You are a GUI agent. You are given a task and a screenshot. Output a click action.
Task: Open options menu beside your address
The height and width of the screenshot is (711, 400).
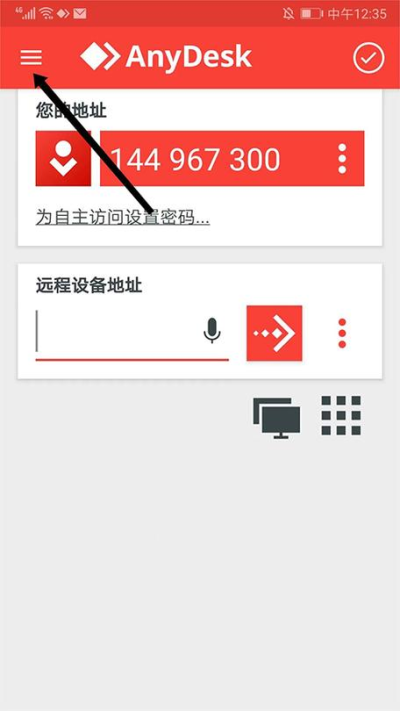(342, 159)
